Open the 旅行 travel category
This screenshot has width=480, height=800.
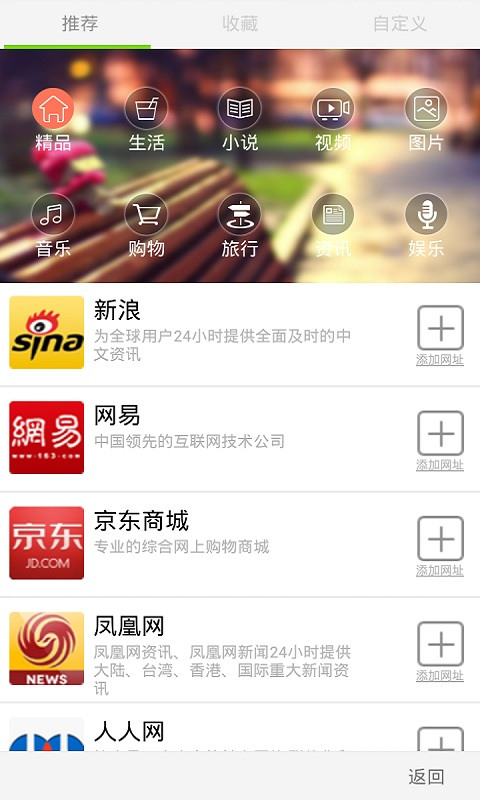click(x=240, y=226)
